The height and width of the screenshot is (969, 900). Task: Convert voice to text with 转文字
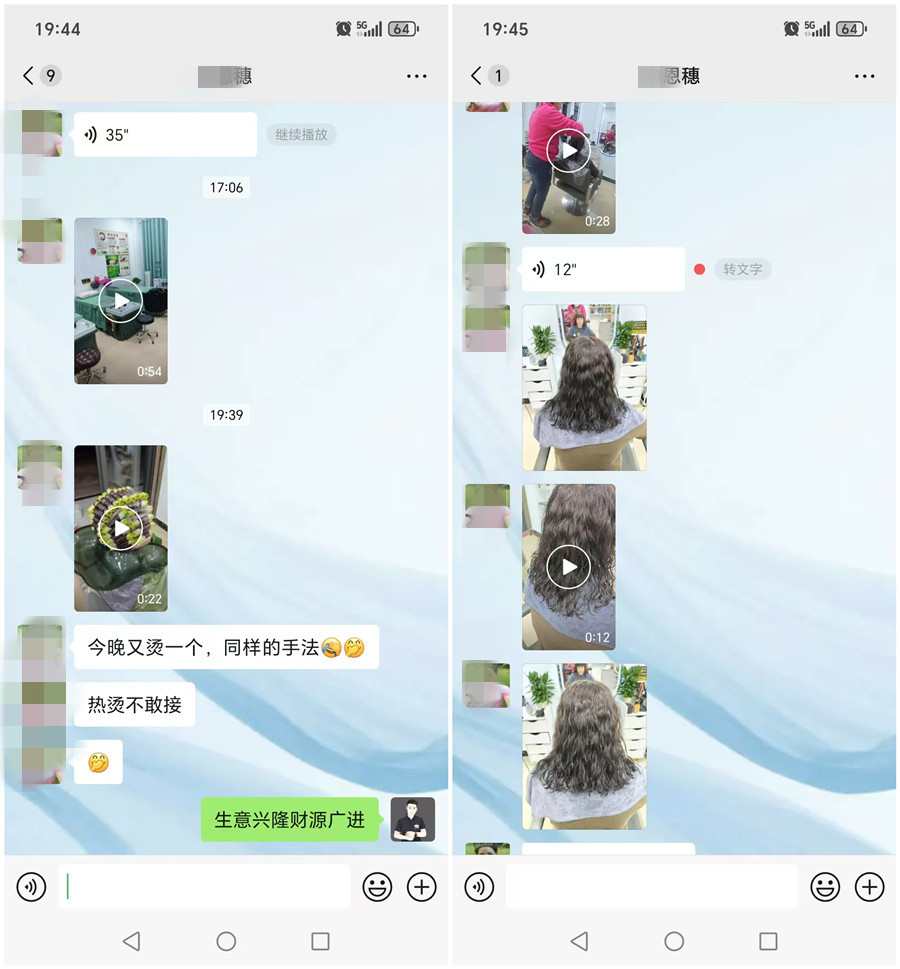click(742, 269)
